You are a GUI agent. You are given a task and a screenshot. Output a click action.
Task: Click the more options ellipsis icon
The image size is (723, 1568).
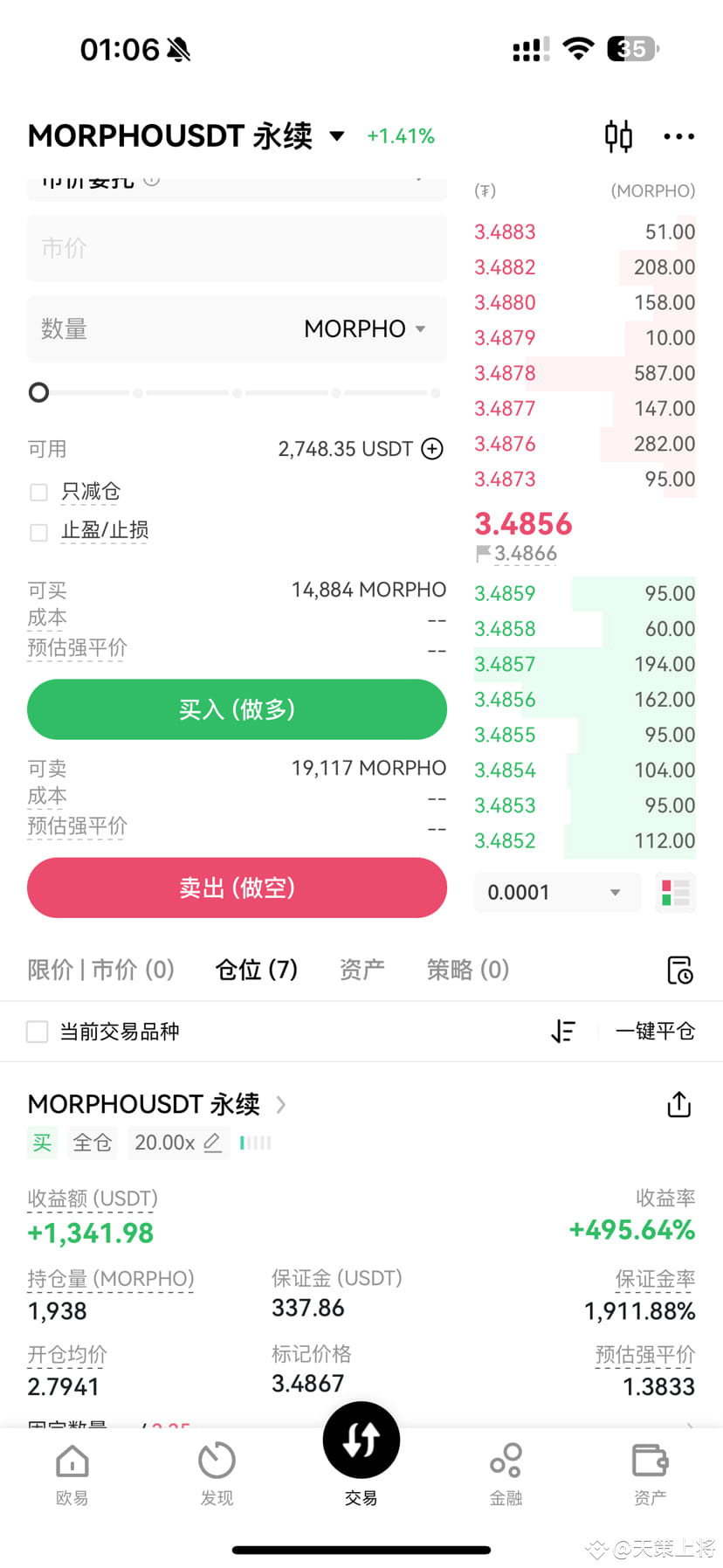click(x=678, y=136)
